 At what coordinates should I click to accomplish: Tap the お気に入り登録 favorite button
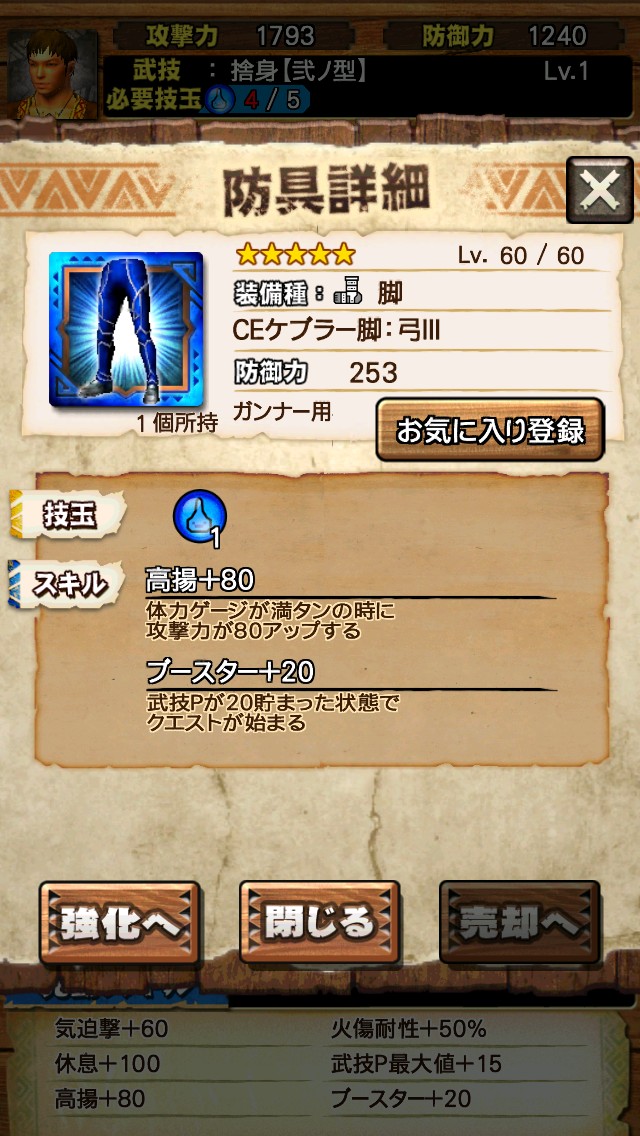490,430
